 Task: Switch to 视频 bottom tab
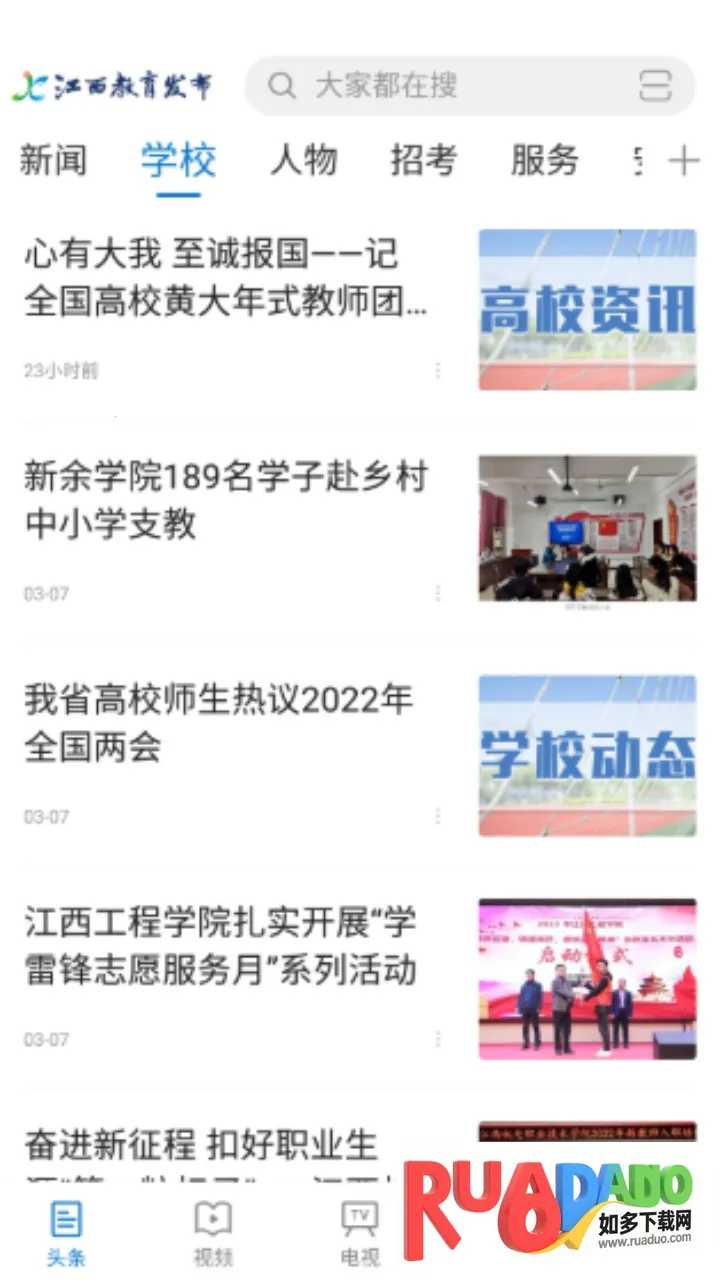(213, 1234)
